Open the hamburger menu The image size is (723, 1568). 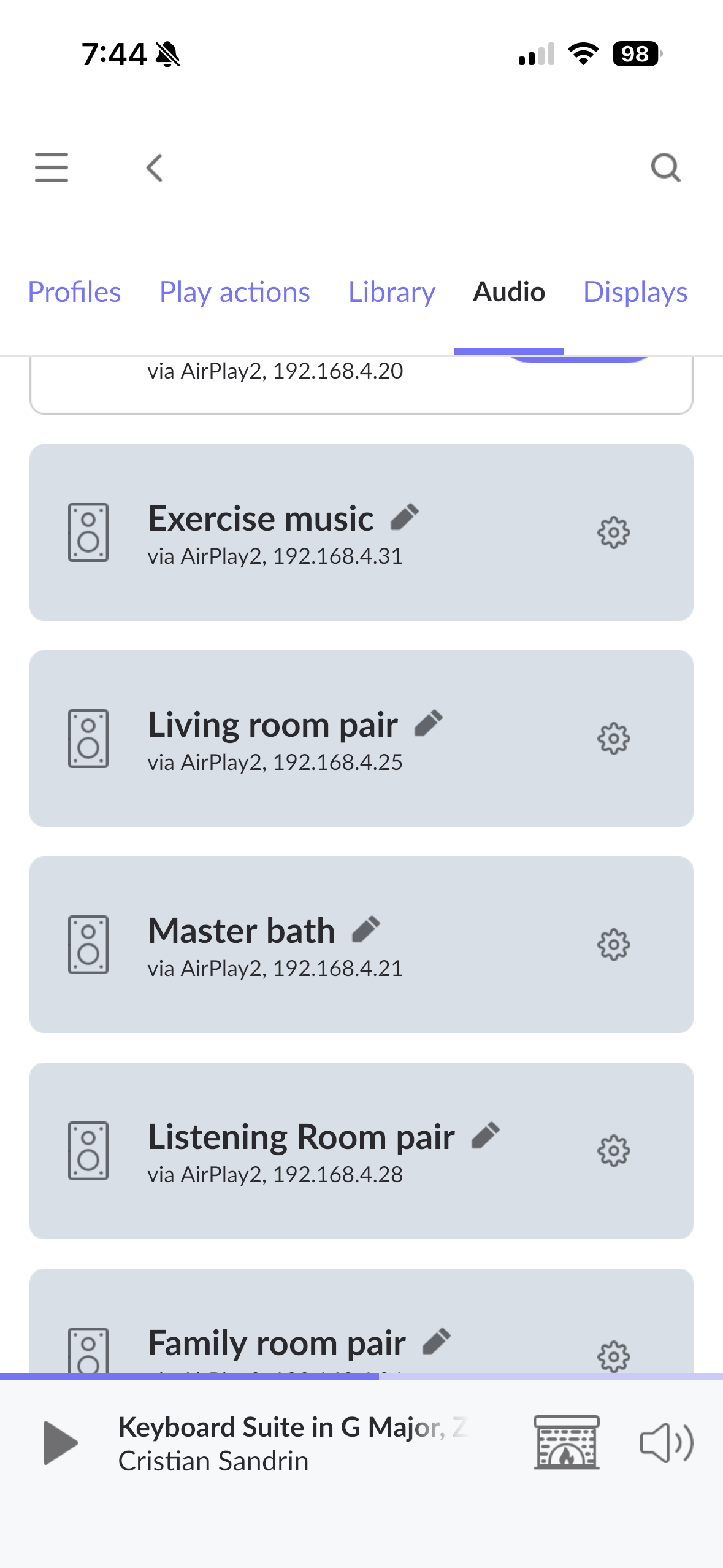coord(52,167)
